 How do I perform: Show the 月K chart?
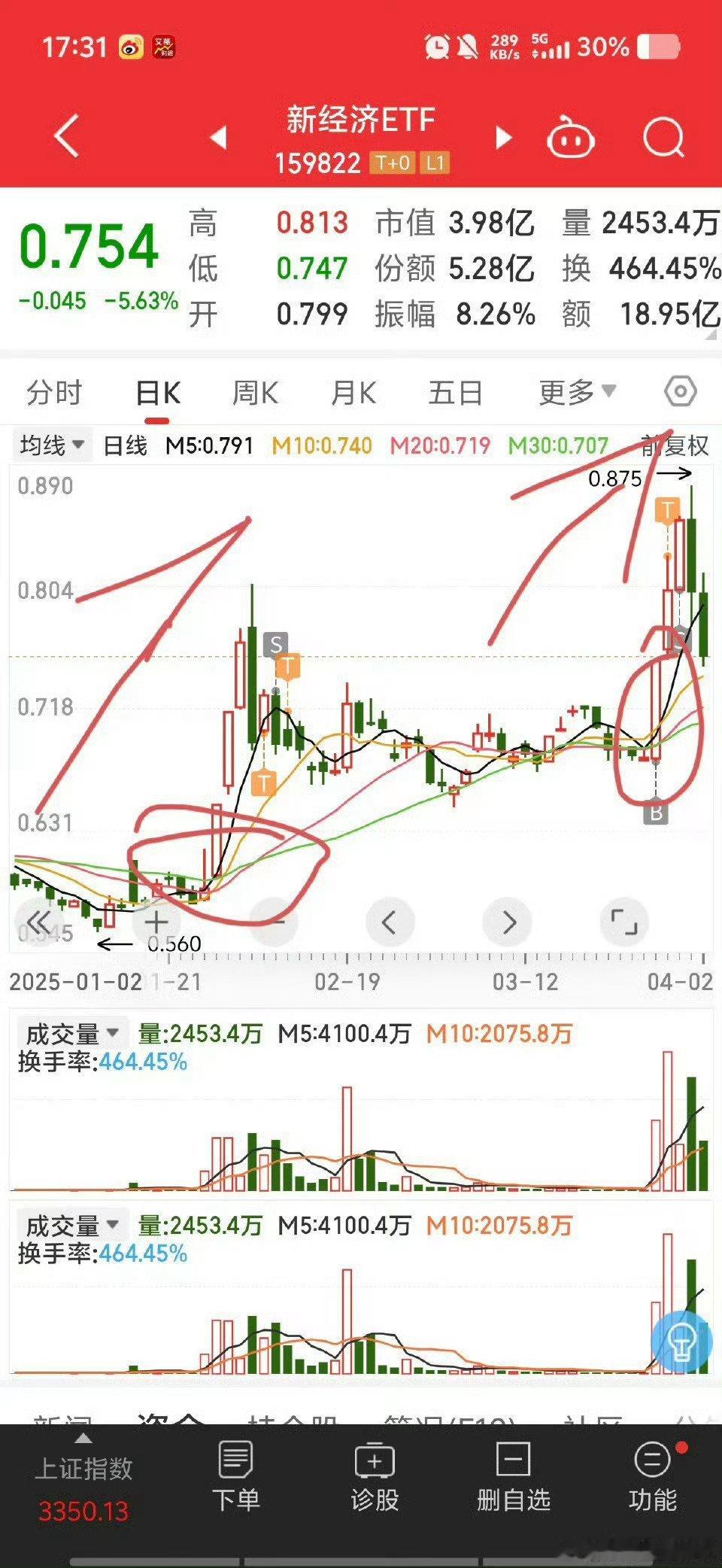point(353,393)
